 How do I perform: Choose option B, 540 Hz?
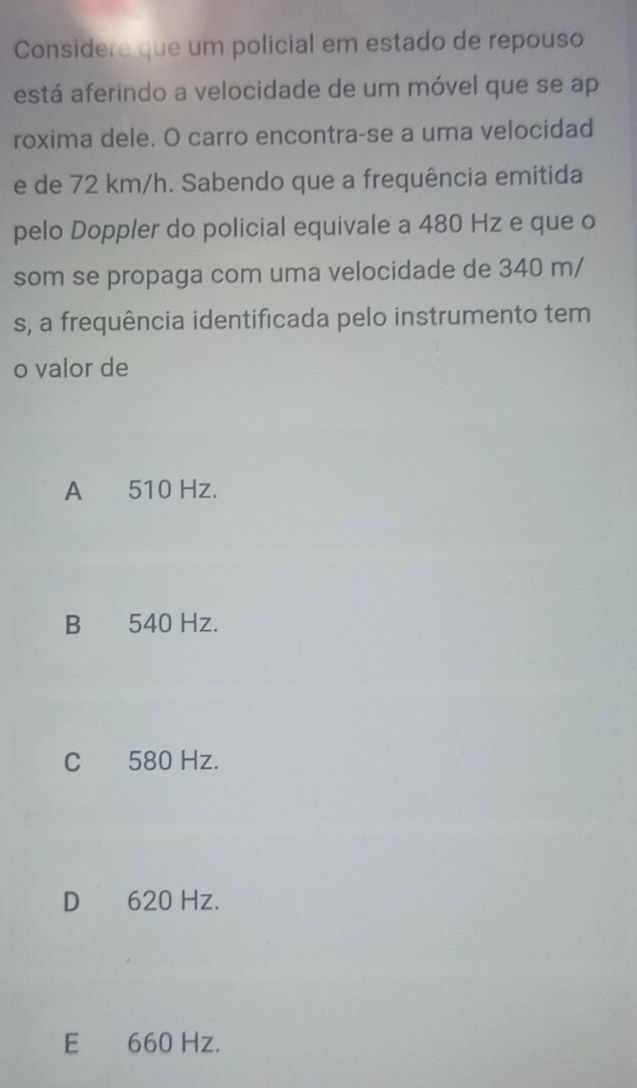pyautogui.click(x=140, y=624)
